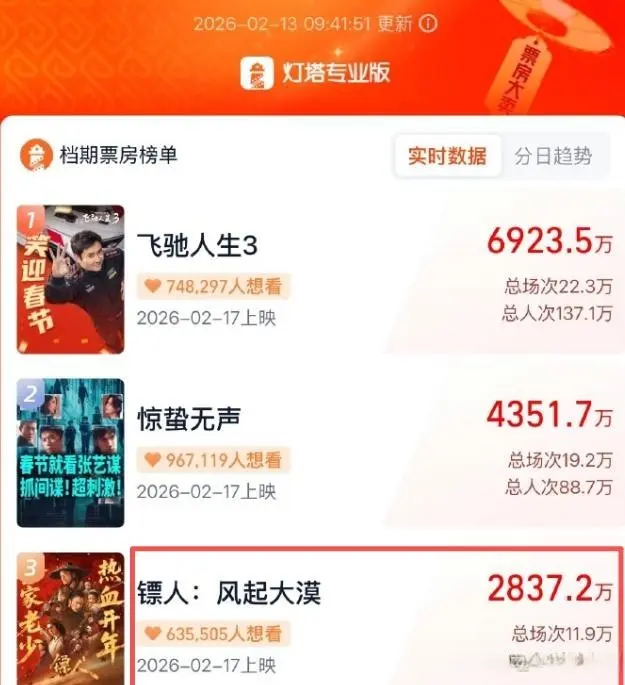
Task: Open the 飞驰人生3 movie entry
Action: coord(197,245)
